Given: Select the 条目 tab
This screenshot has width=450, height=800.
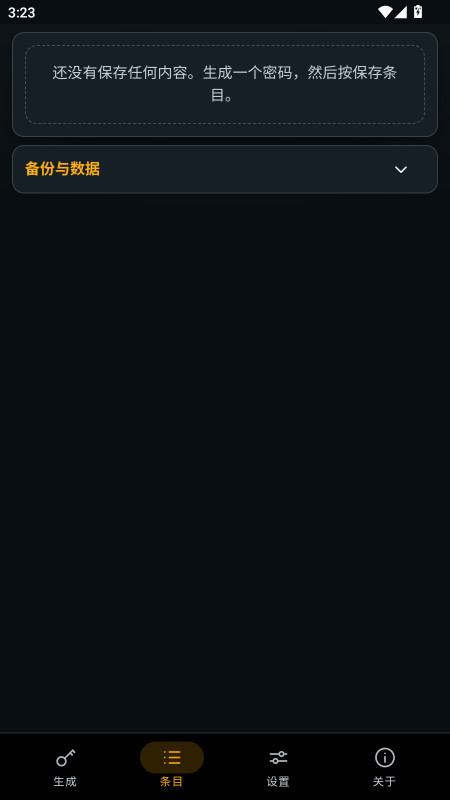Looking at the screenshot, I should tap(171, 767).
